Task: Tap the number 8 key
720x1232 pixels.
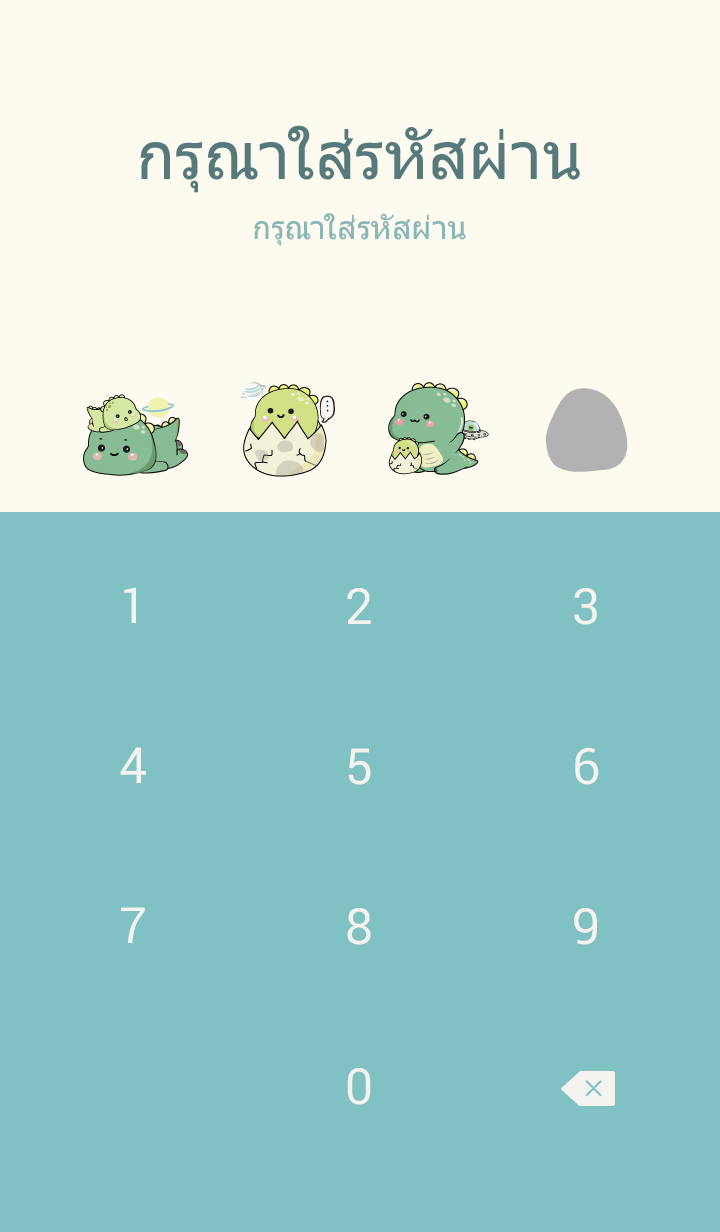Action: coord(359,927)
